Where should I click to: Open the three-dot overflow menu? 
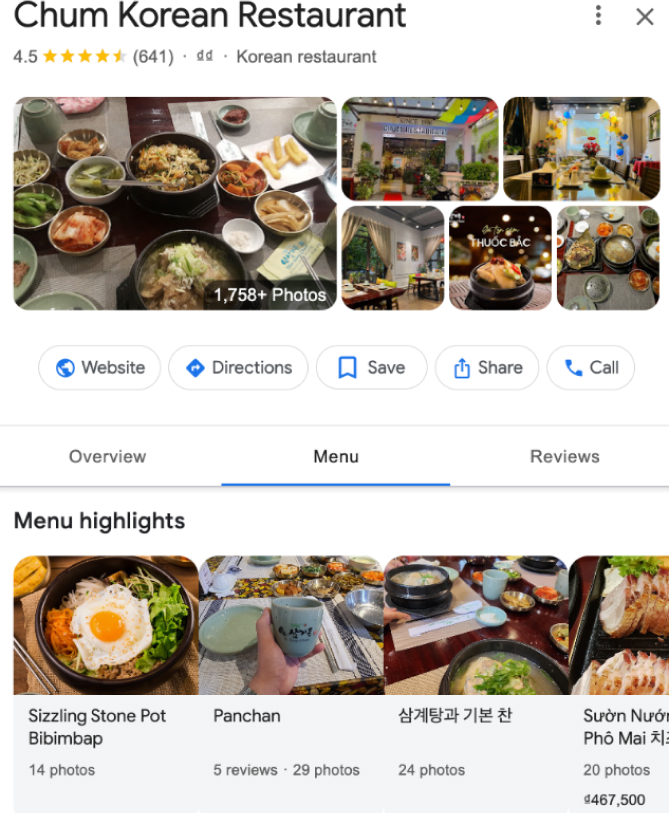point(598,16)
